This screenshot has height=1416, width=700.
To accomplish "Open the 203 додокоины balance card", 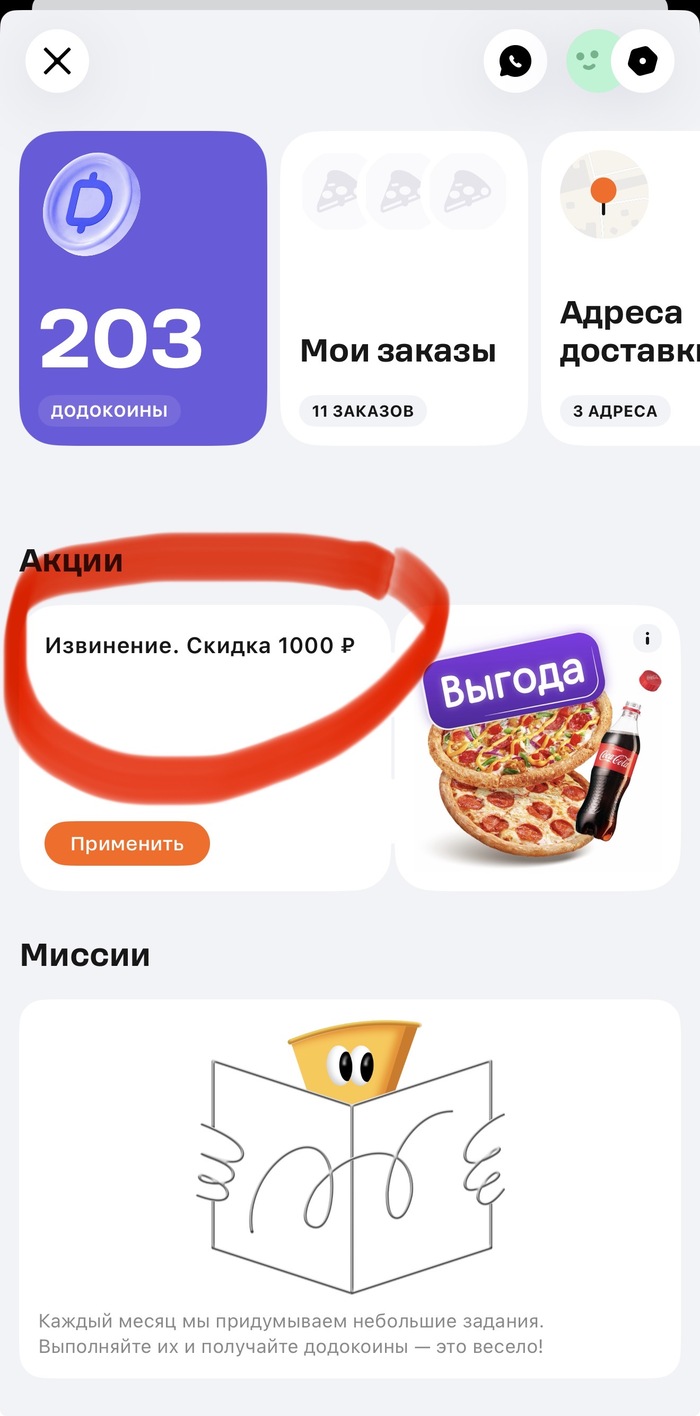I will pos(143,288).
